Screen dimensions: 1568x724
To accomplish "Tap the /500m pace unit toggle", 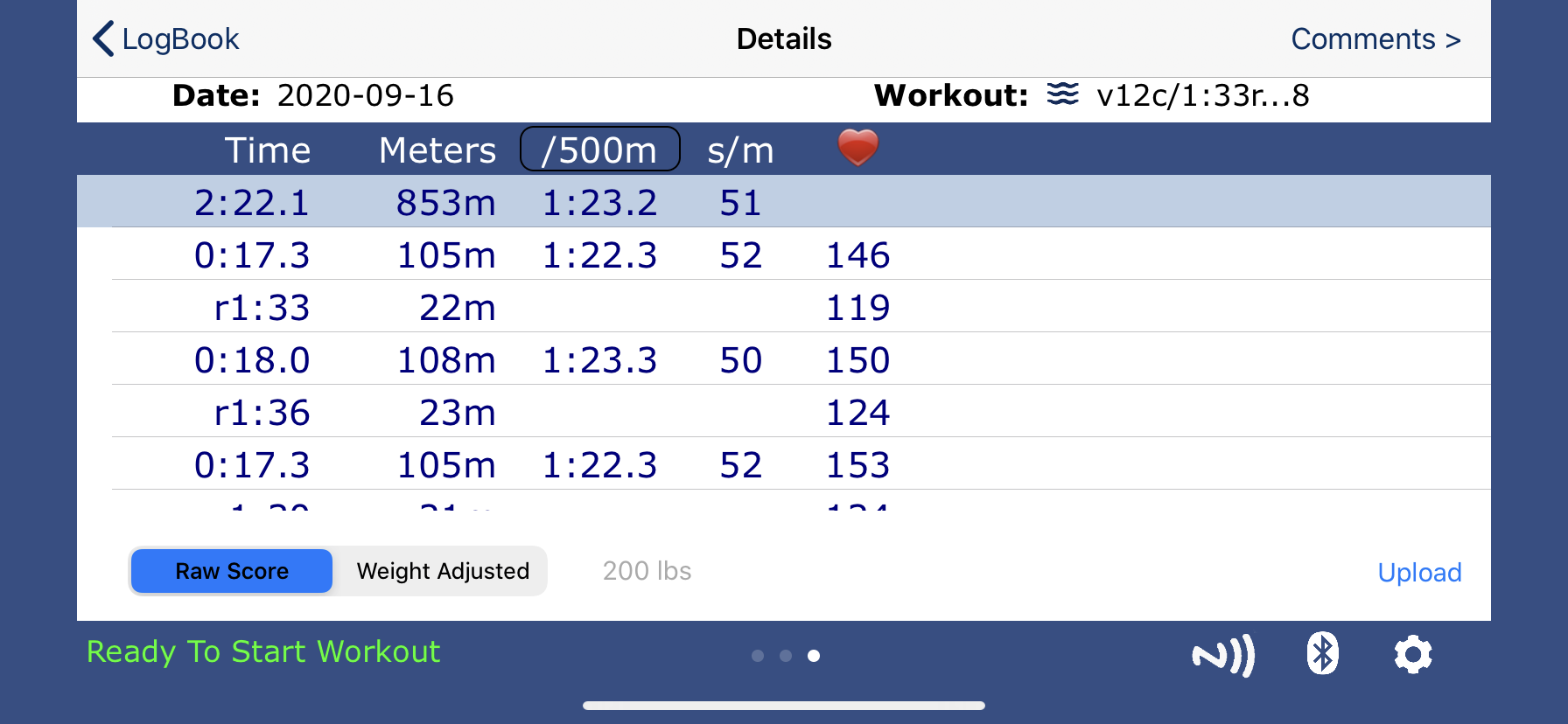I will (599, 150).
